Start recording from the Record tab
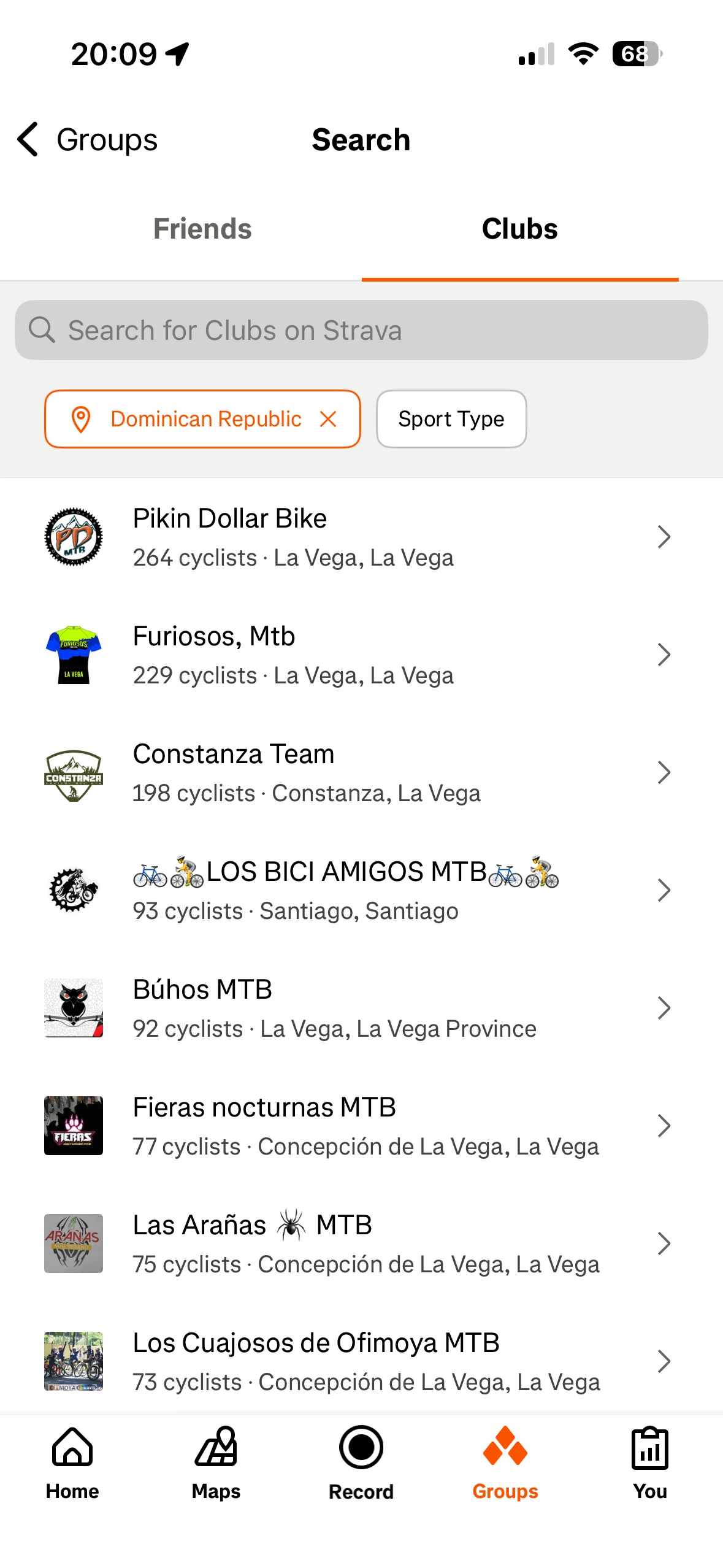Image resolution: width=723 pixels, height=1568 pixels. [361, 1463]
